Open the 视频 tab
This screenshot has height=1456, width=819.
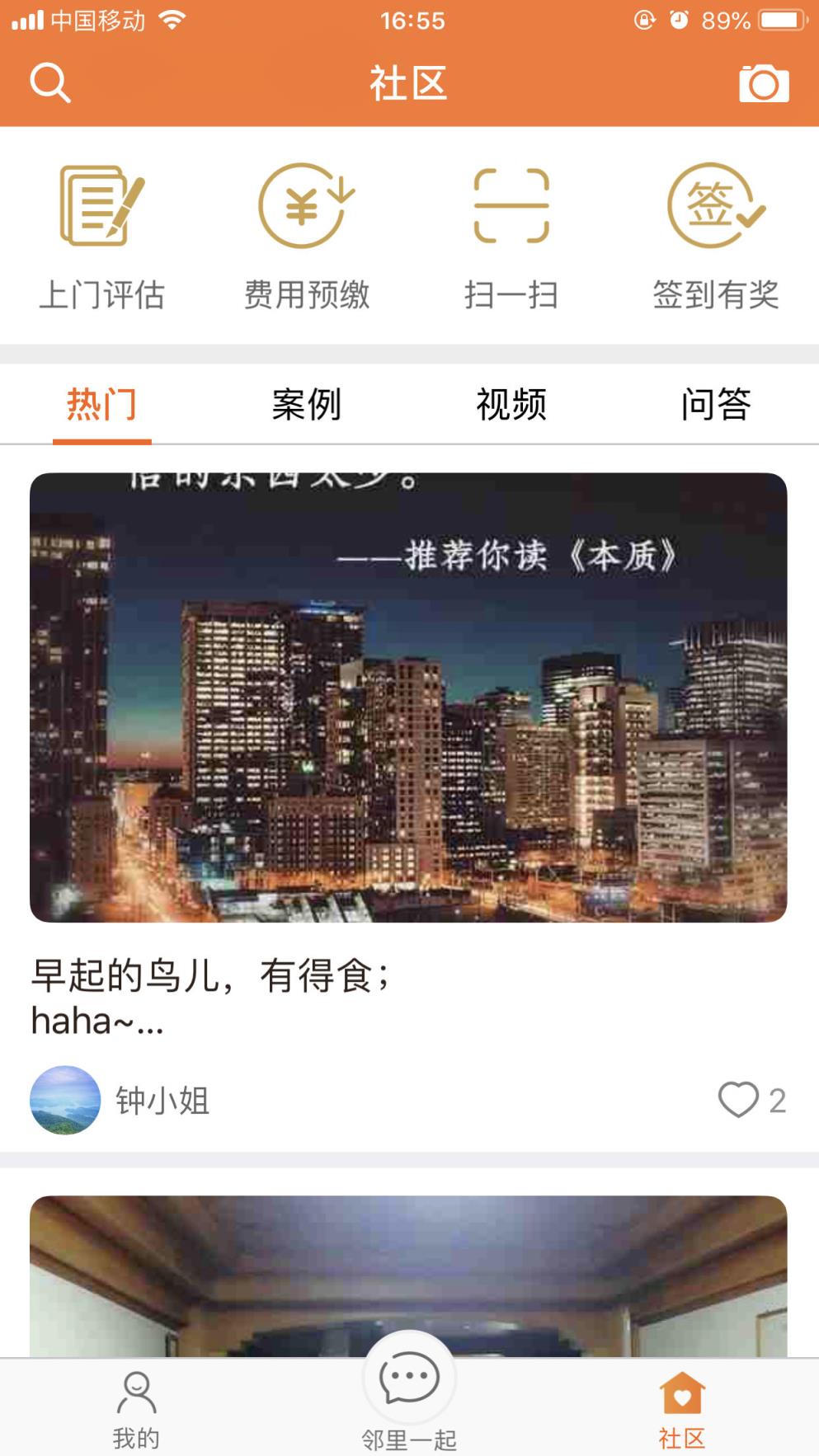click(511, 405)
